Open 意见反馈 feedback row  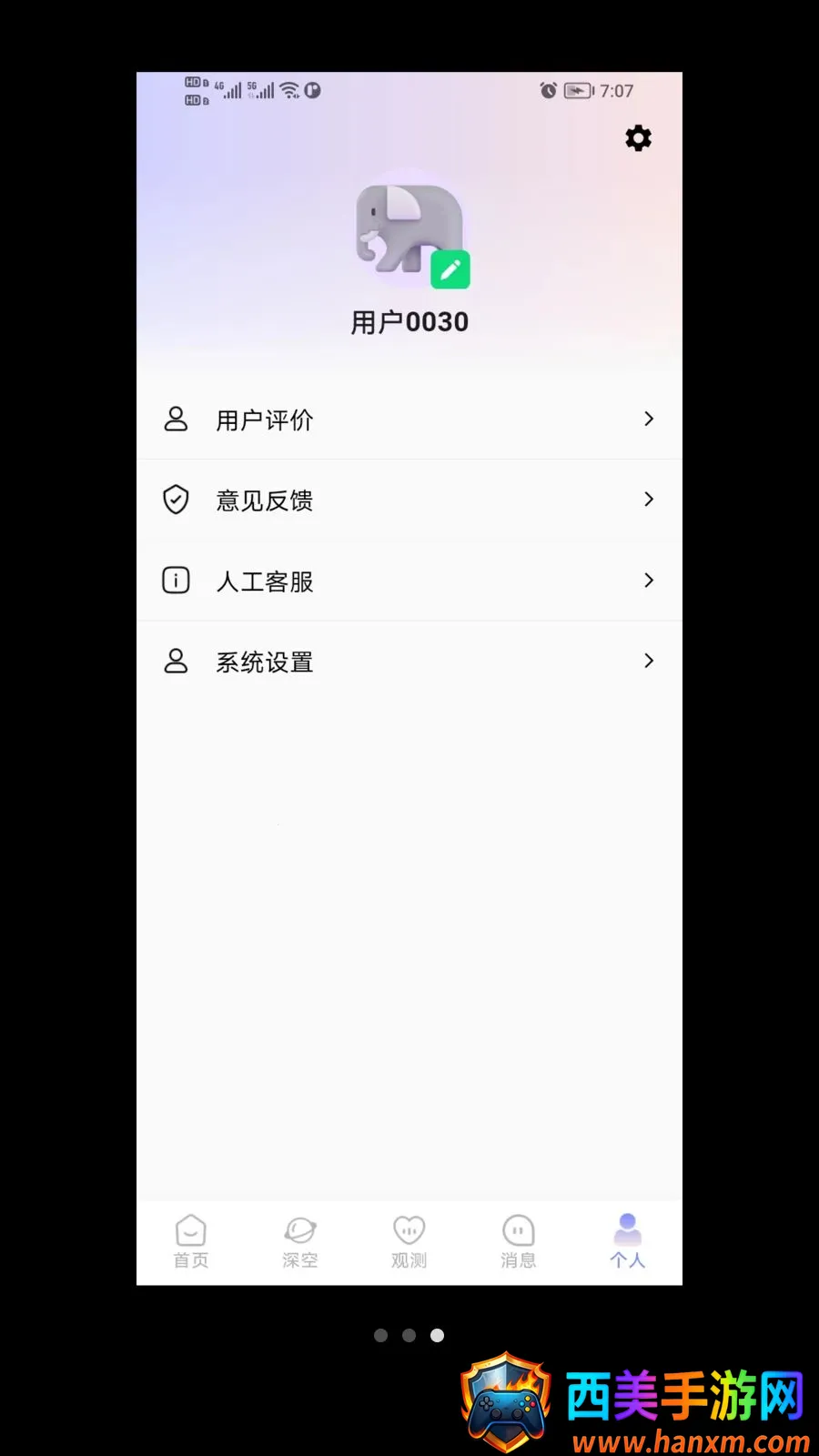coord(409,500)
